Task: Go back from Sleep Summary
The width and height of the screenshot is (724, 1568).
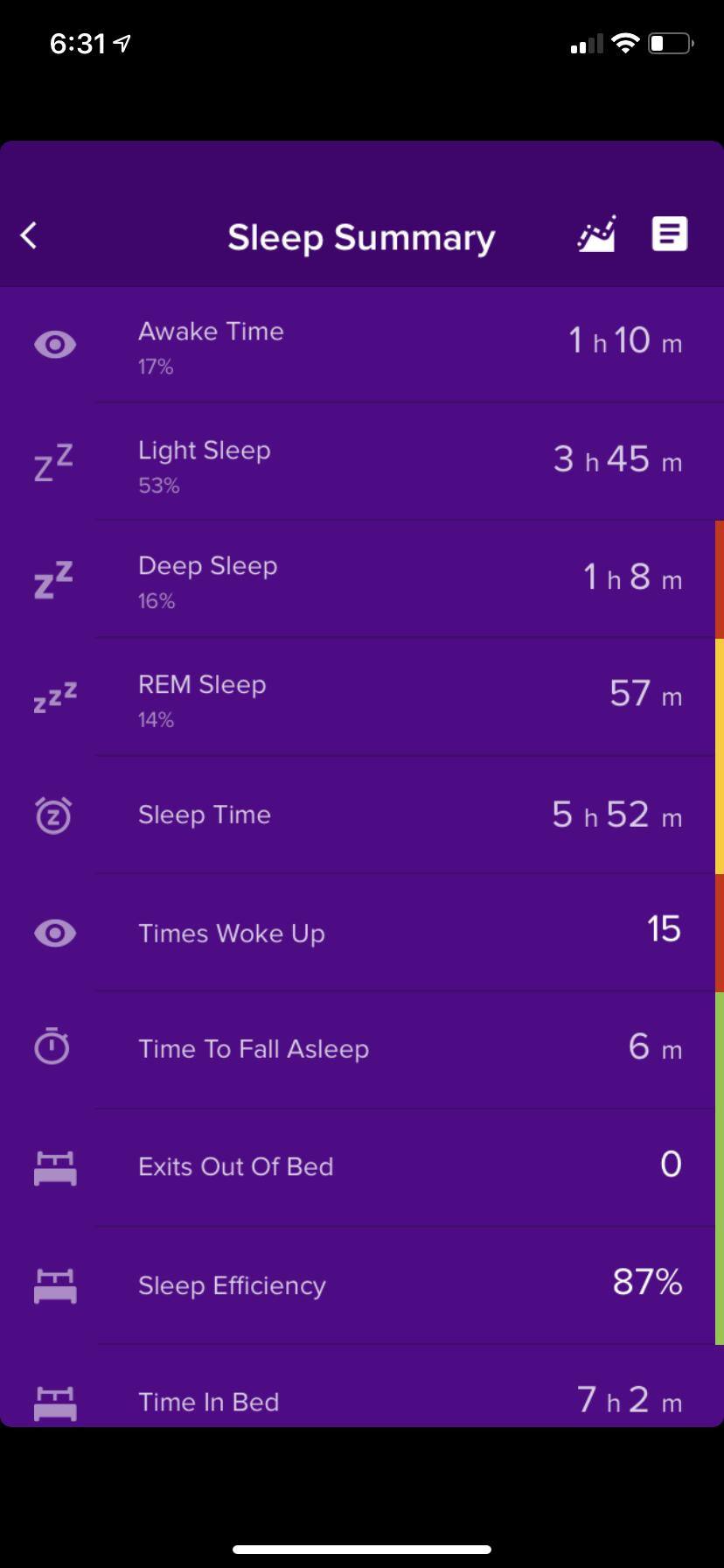Action: 29,235
